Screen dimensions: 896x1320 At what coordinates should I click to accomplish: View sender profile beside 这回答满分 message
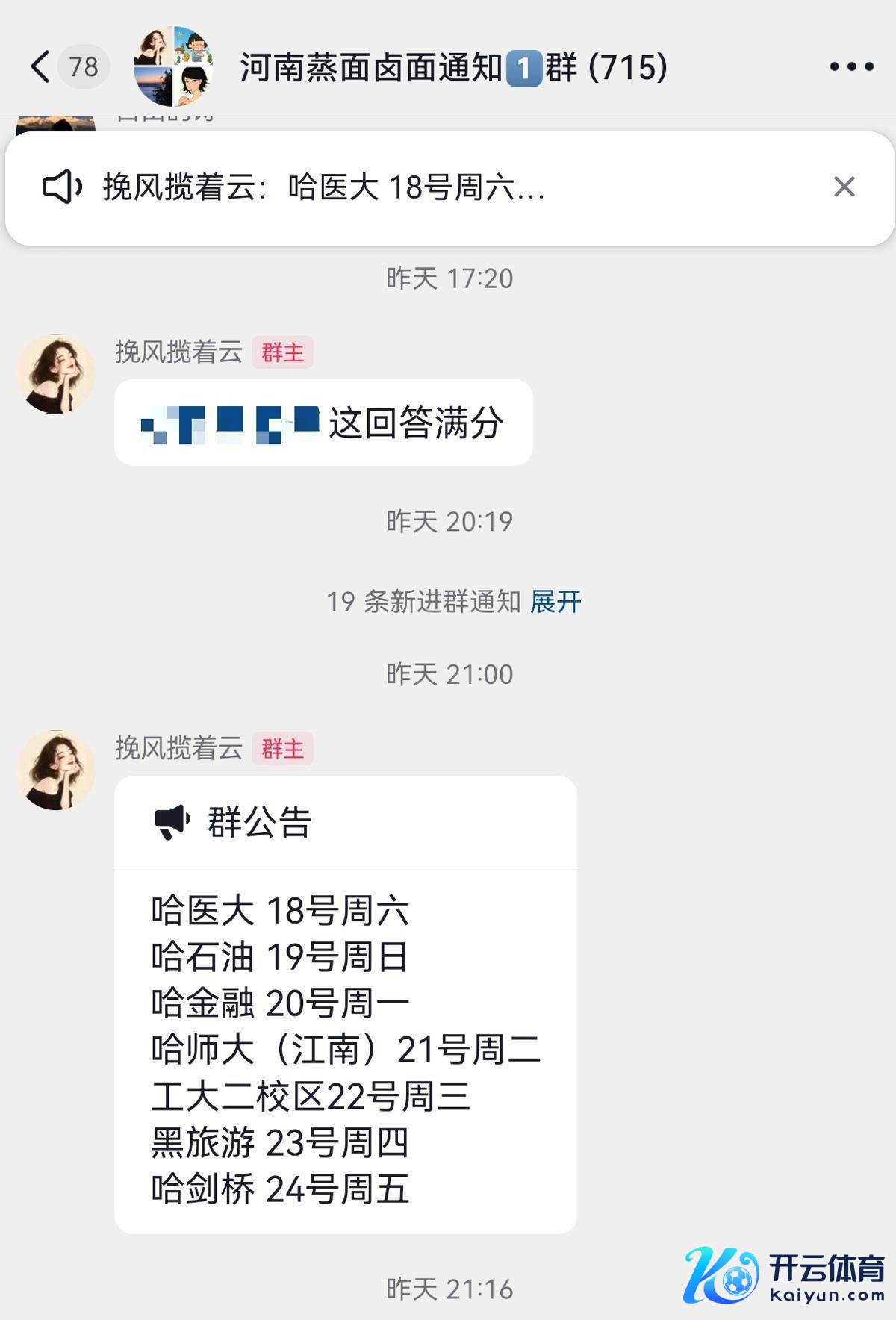coord(56,375)
